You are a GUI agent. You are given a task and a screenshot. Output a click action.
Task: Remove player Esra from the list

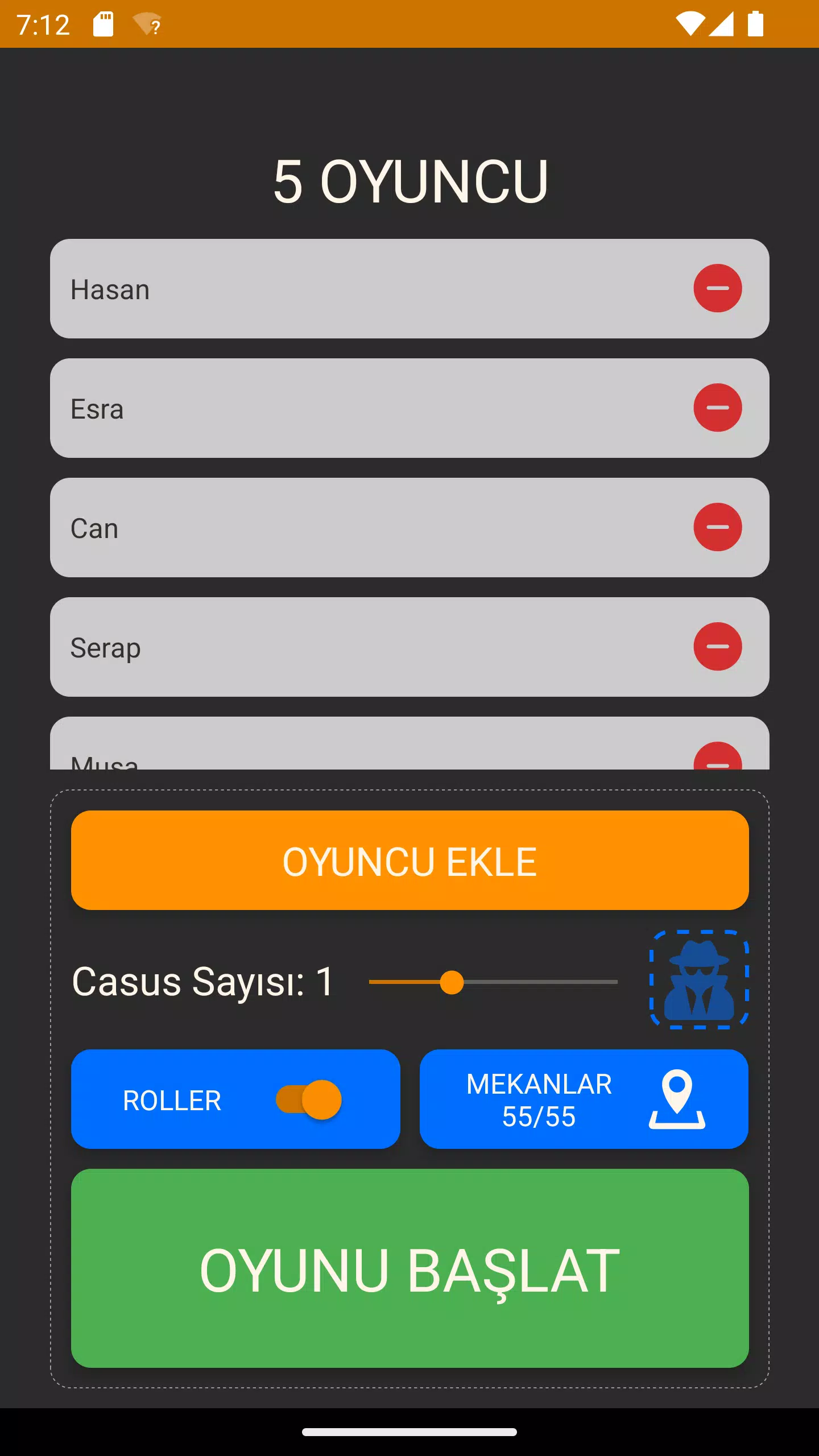[x=718, y=408]
